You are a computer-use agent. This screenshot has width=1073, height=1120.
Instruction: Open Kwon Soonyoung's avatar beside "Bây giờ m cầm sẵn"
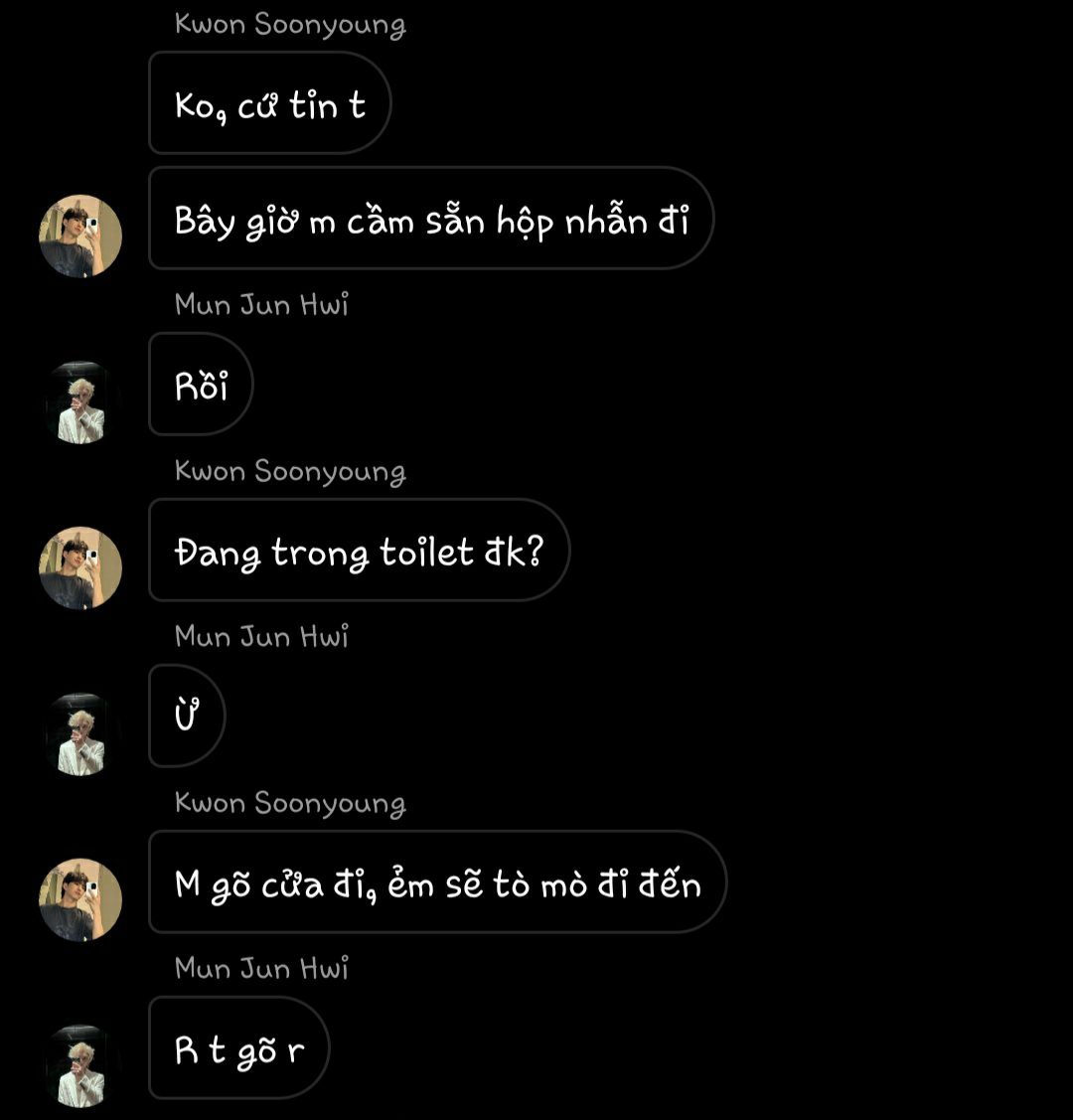click(x=80, y=237)
